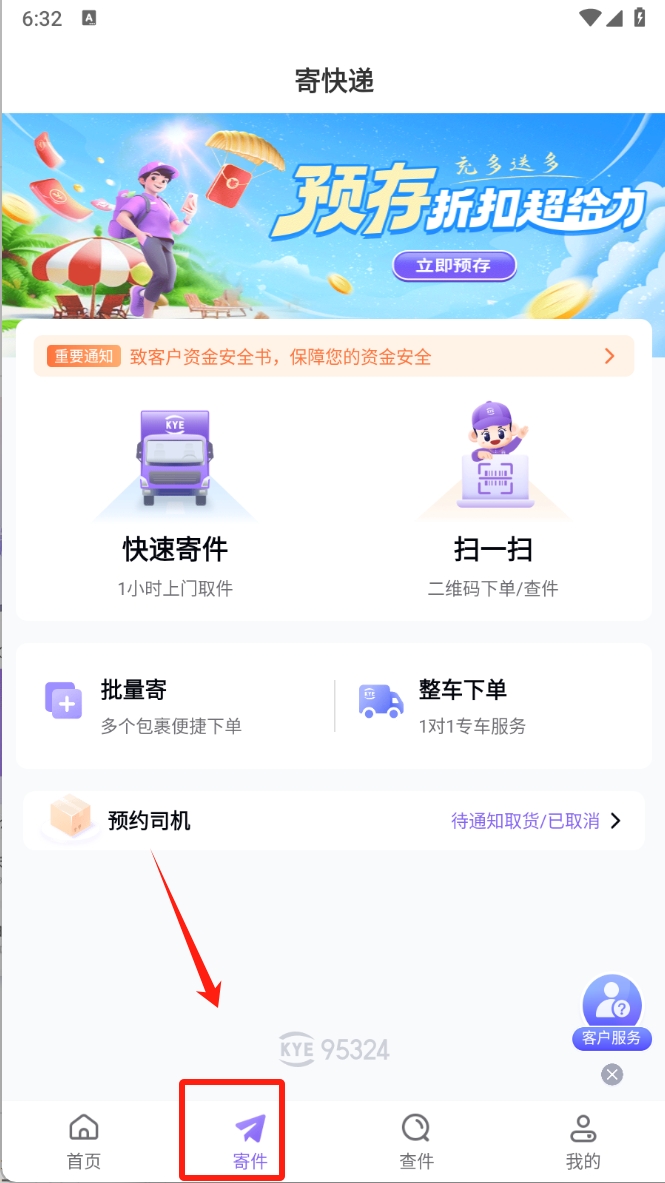Go to the 查件 tracking tab
The height and width of the screenshot is (1183, 665).
coord(416,1142)
